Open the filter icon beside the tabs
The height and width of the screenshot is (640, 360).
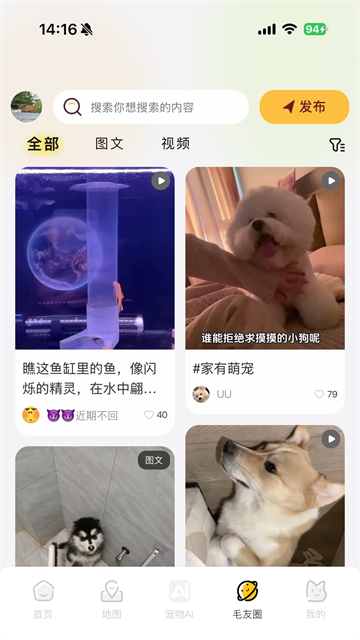pyautogui.click(x=337, y=144)
